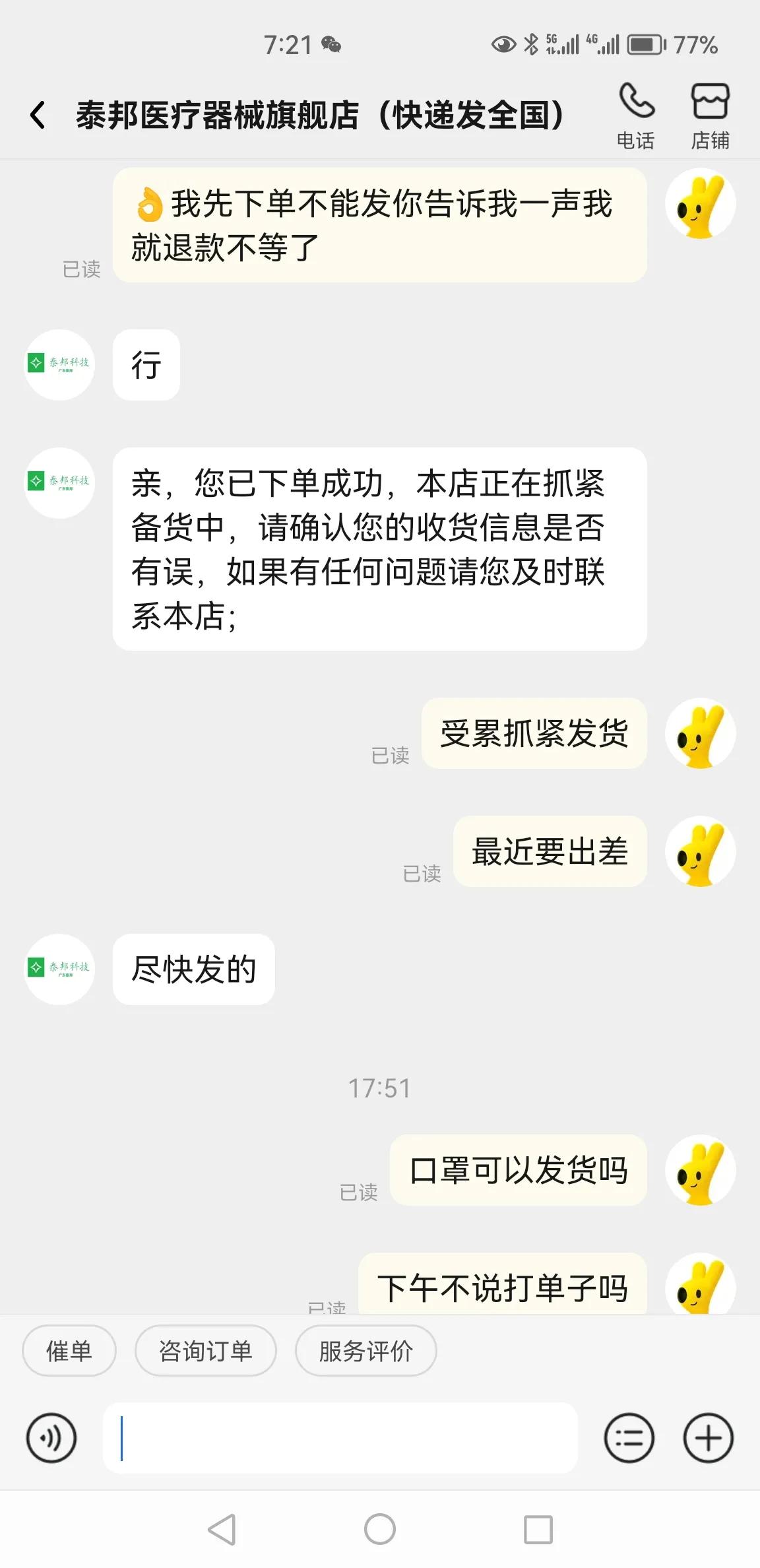760x1568 pixels.
Task: Tap the voice input icon beside message box
Action: click(51, 1439)
